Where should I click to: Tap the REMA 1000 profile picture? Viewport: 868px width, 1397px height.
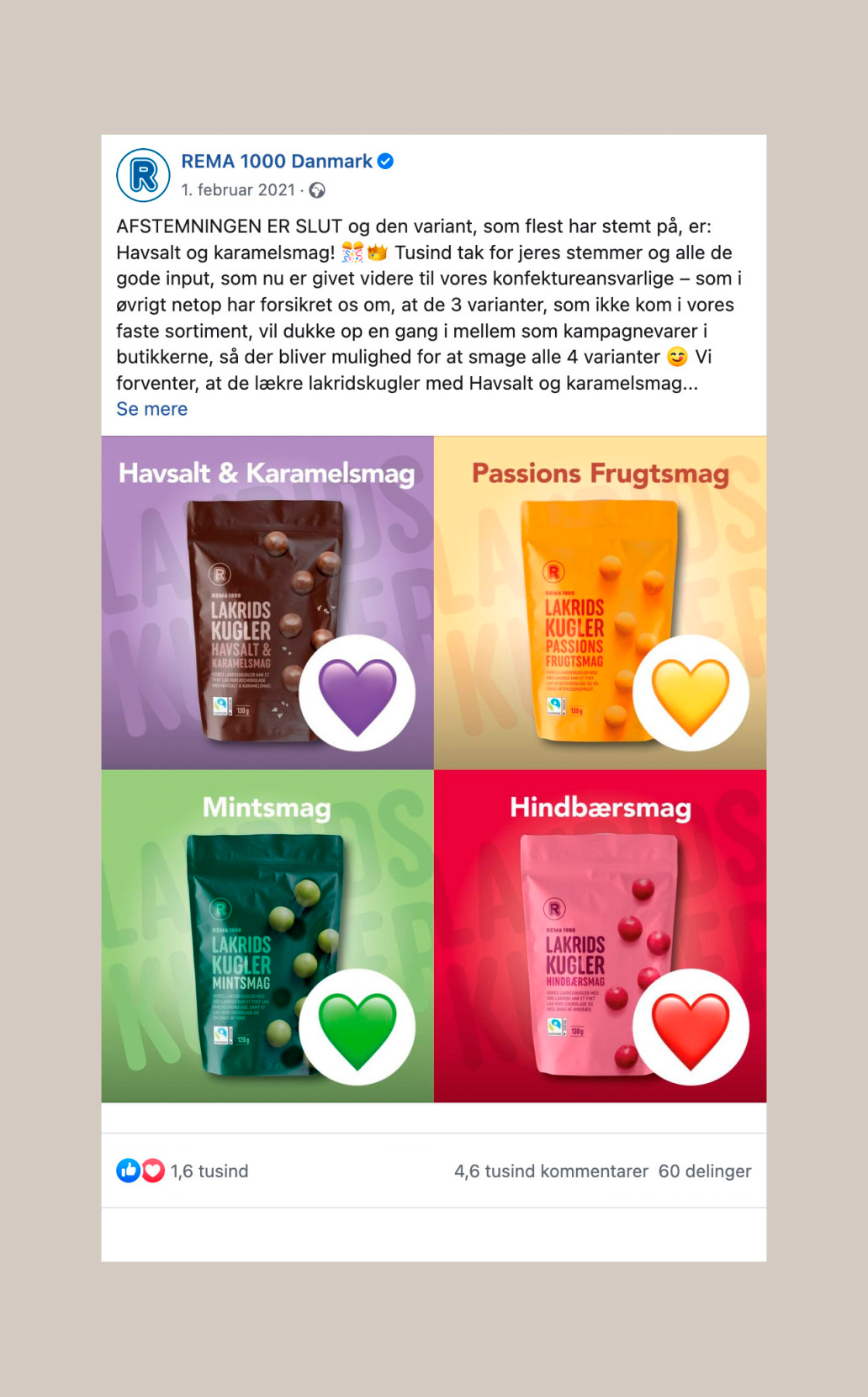coord(143,175)
